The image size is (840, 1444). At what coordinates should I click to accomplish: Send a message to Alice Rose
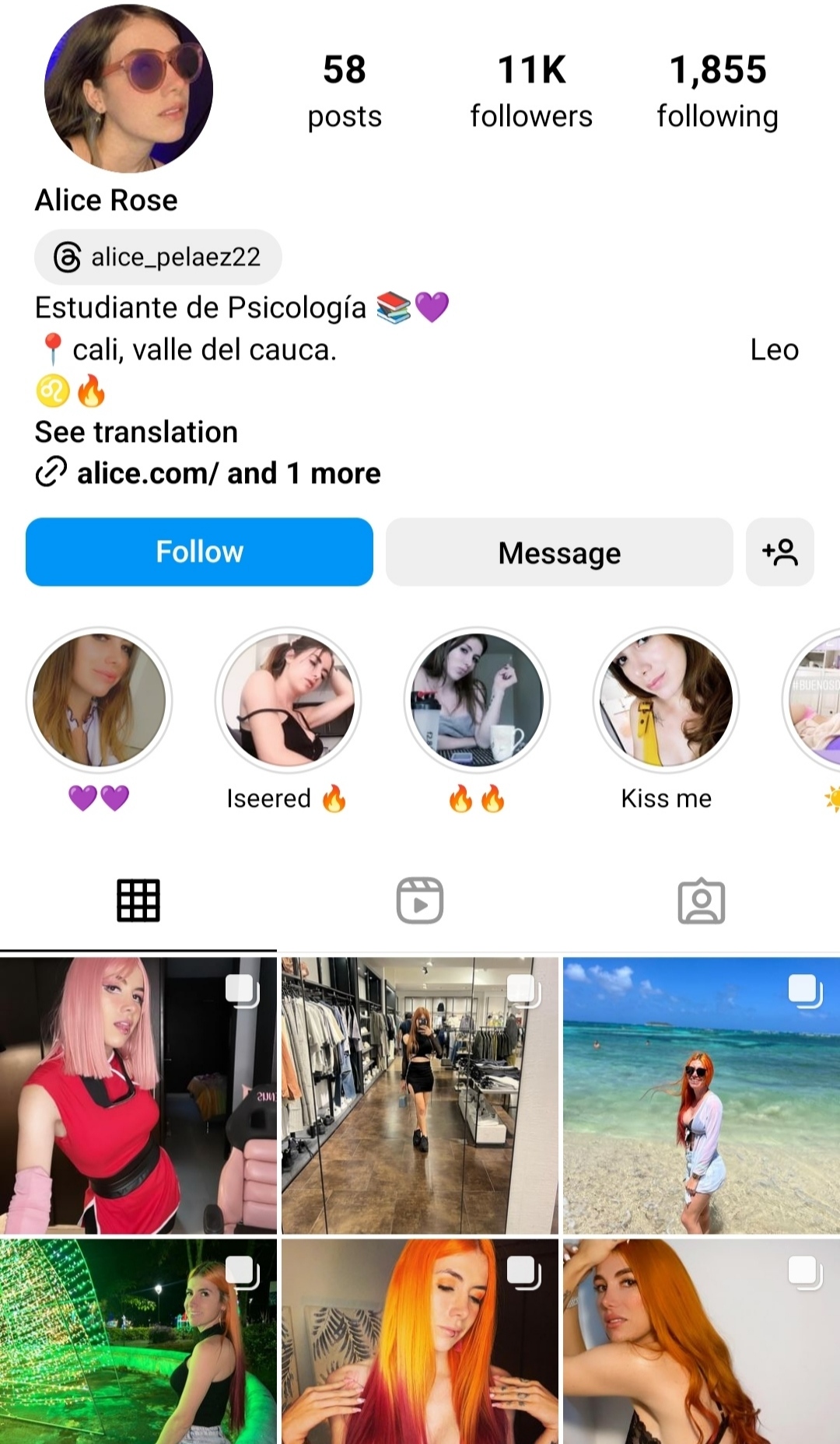[559, 552]
